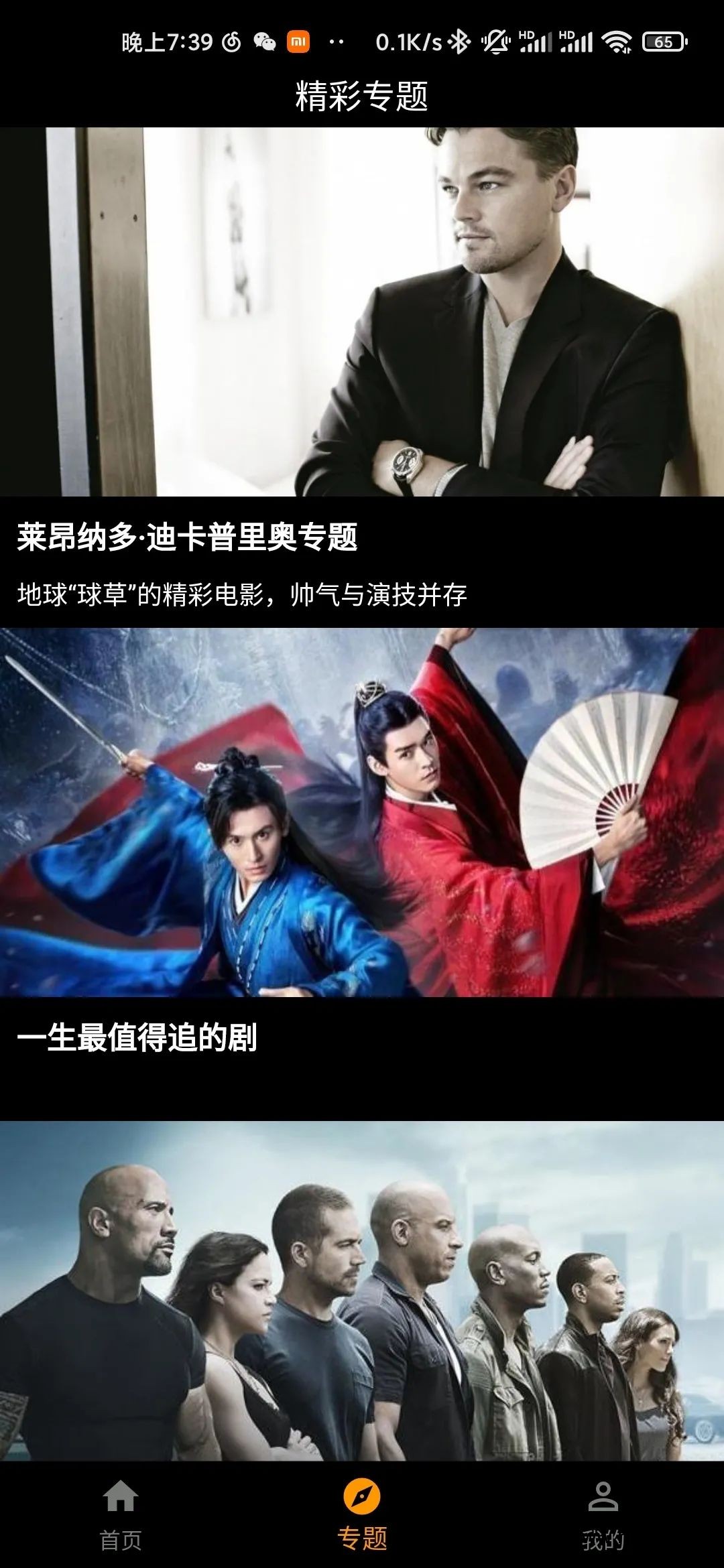Switch to the 首页 tab

pos(121,1514)
